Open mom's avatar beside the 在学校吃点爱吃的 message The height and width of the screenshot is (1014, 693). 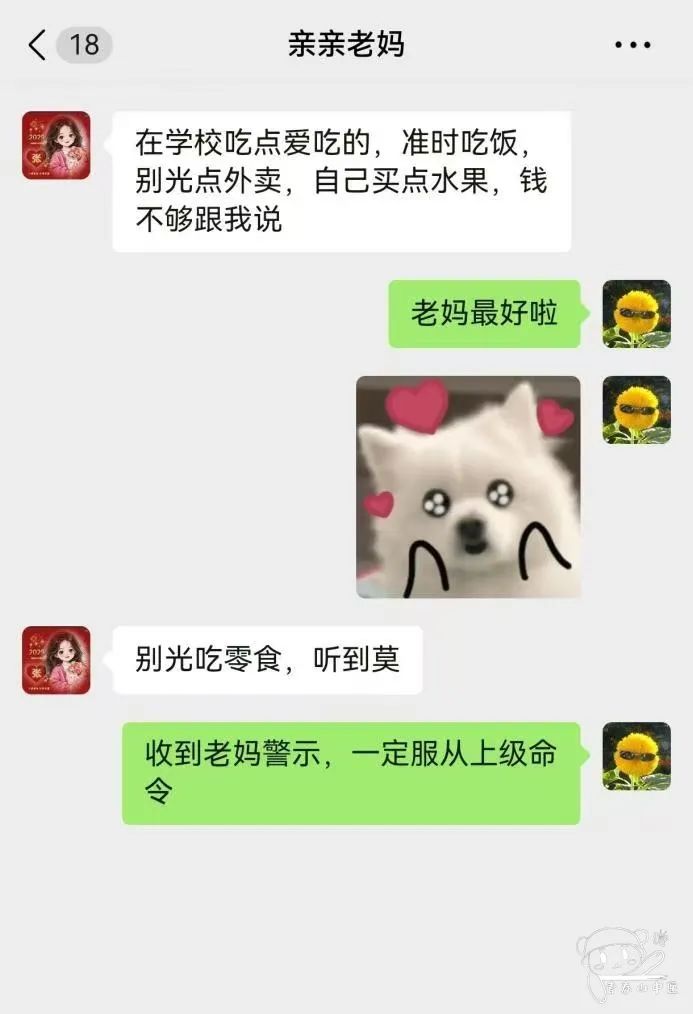point(56,145)
